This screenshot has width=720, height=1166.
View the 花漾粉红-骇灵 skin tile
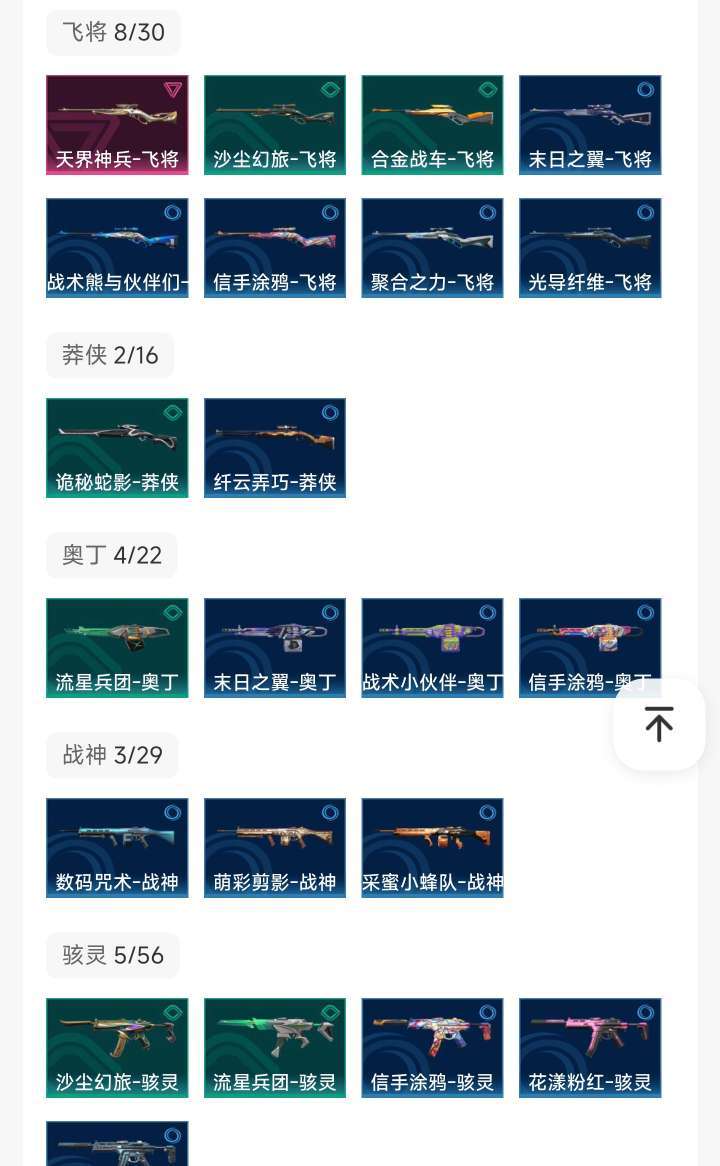coord(590,1048)
